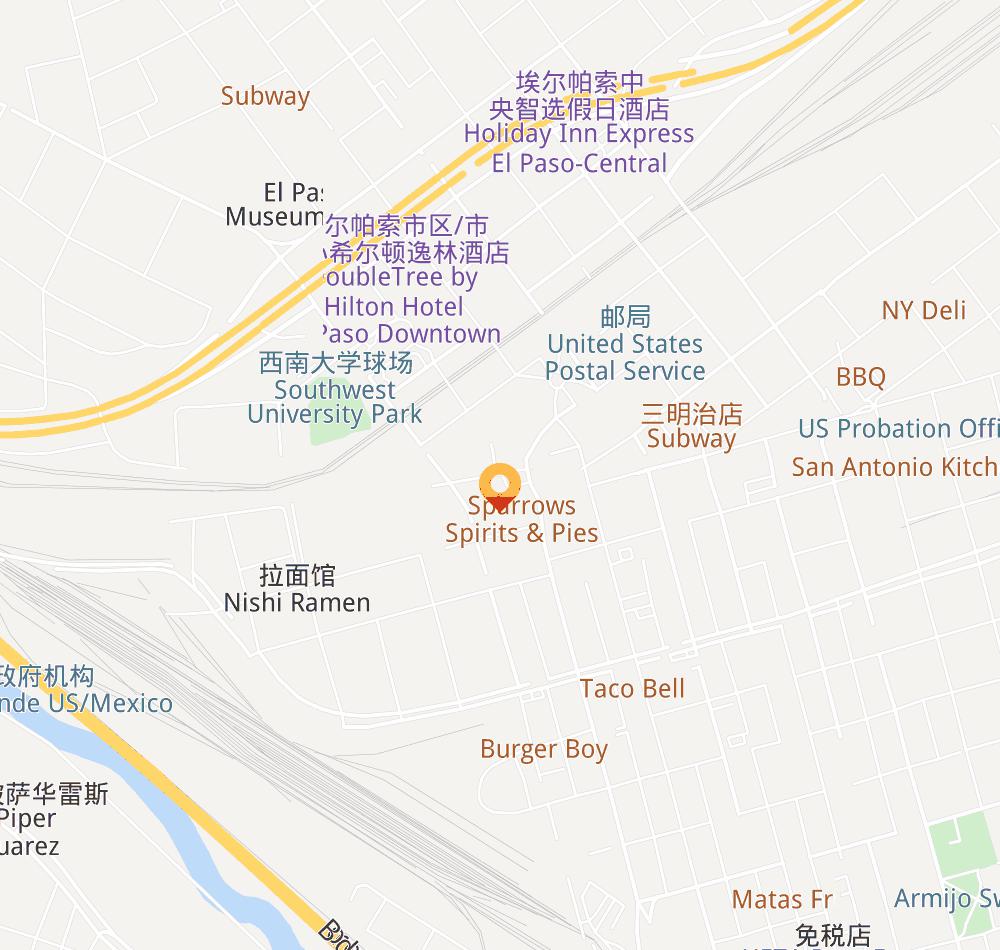Open the Nishi Ramen place label
This screenshot has width=1000, height=950.
coord(297,602)
